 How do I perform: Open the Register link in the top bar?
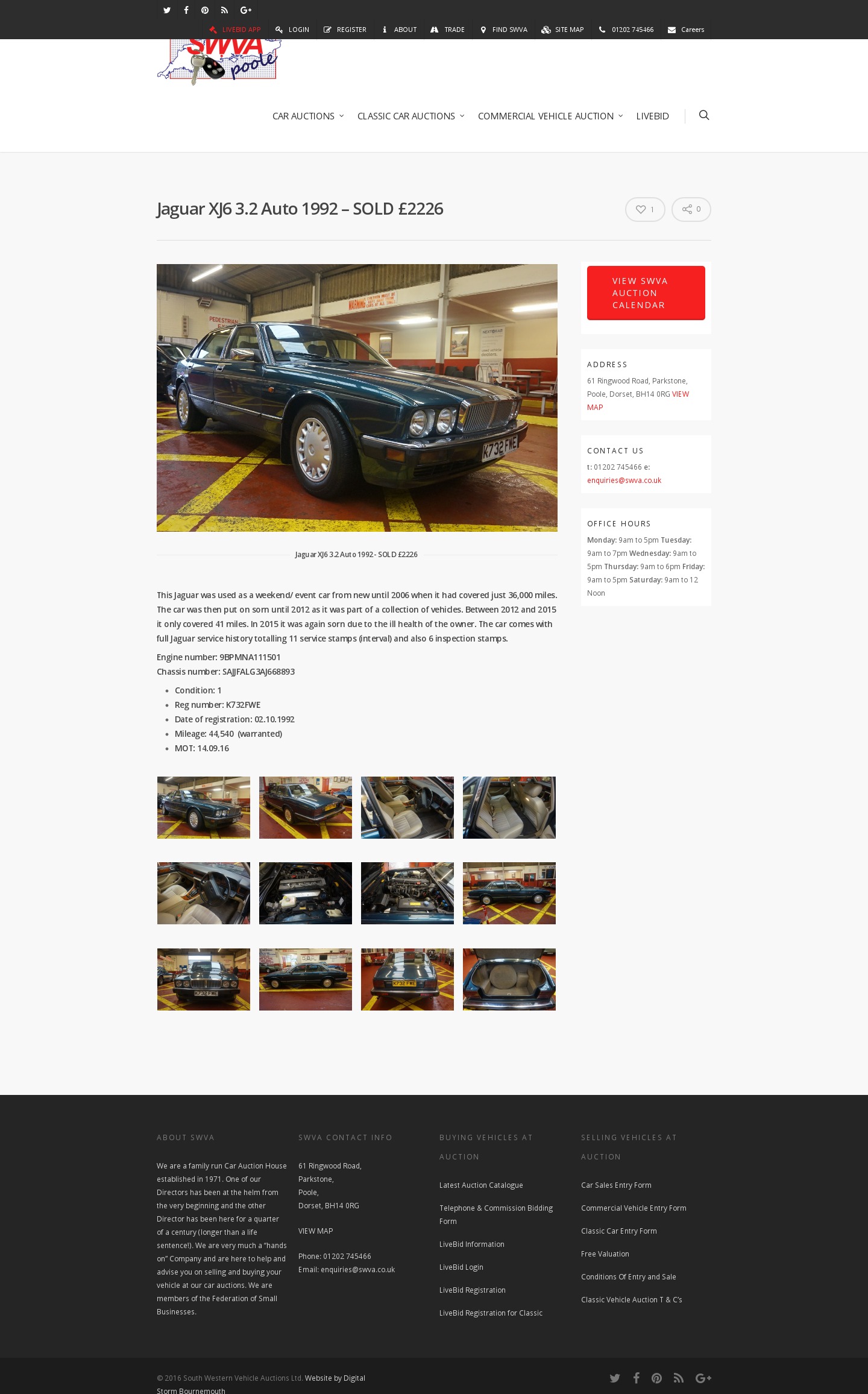click(345, 30)
